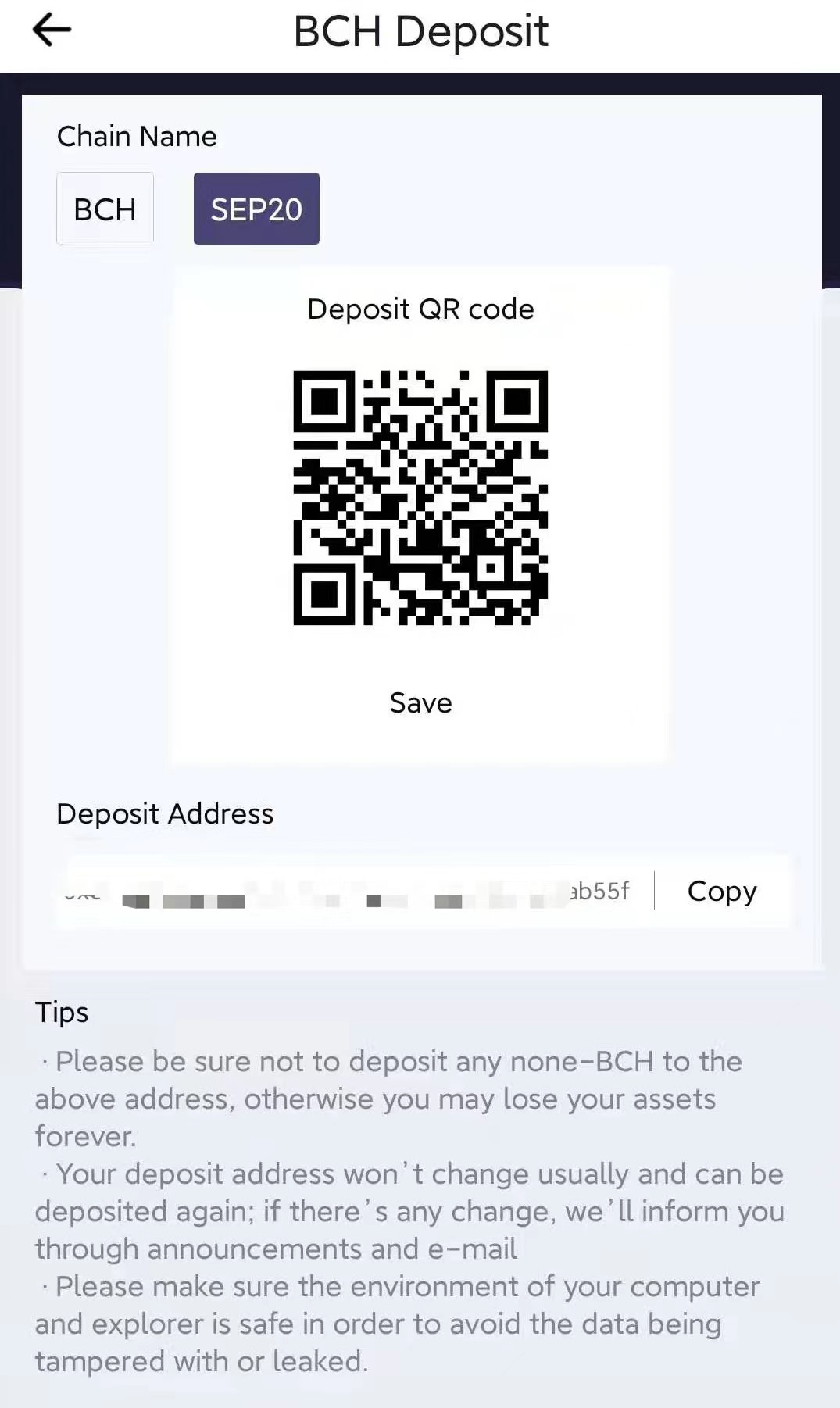Image resolution: width=840 pixels, height=1408 pixels.
Task: Select the SEP20 chain option
Action: tap(256, 209)
